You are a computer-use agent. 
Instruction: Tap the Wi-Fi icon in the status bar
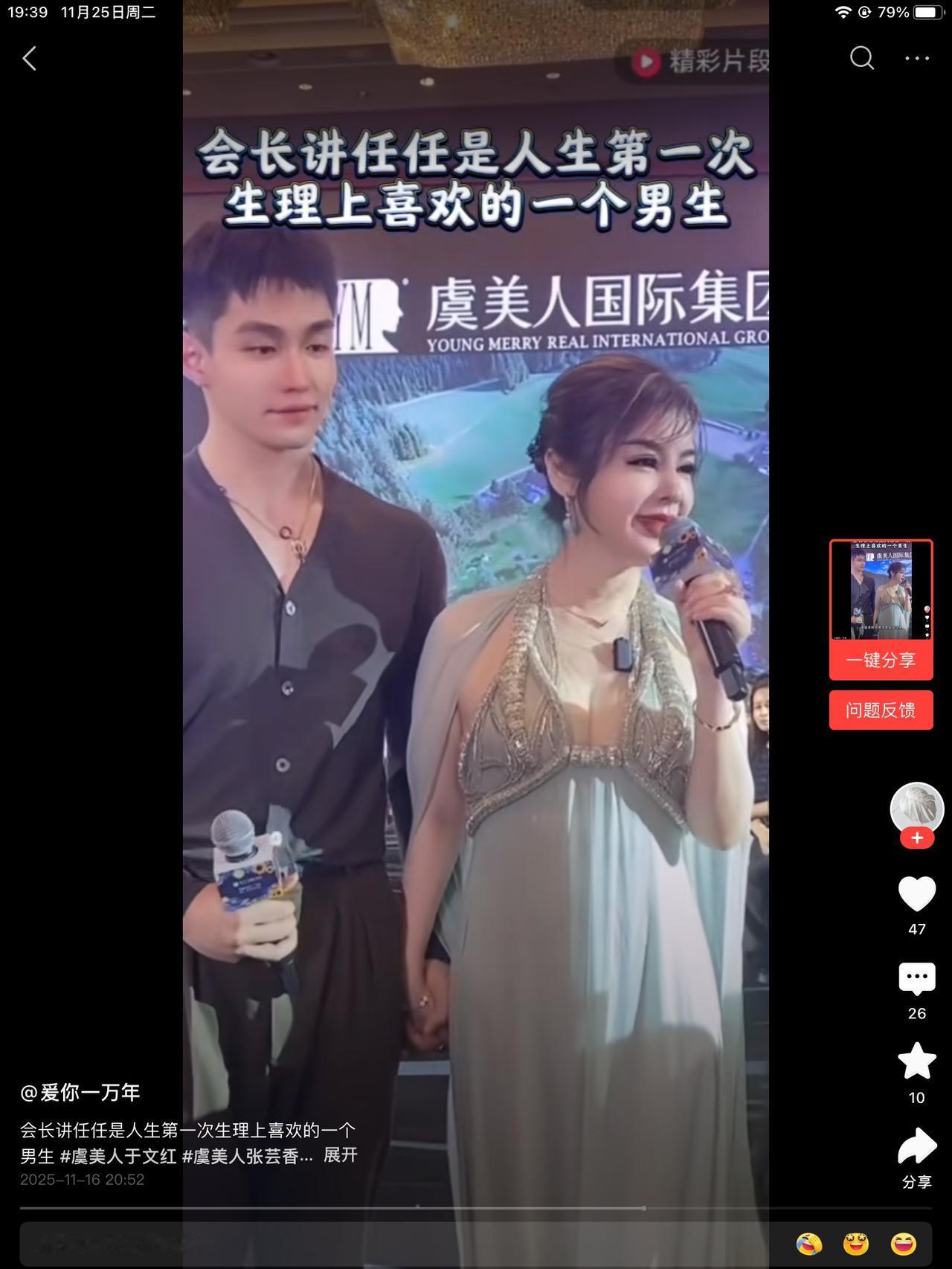pyautogui.click(x=843, y=12)
